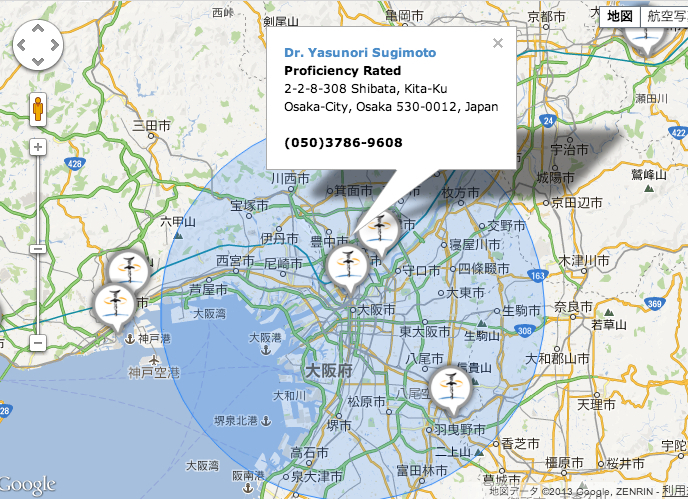Close the Dr. Yasunori Sugimoto info window

tap(497, 43)
